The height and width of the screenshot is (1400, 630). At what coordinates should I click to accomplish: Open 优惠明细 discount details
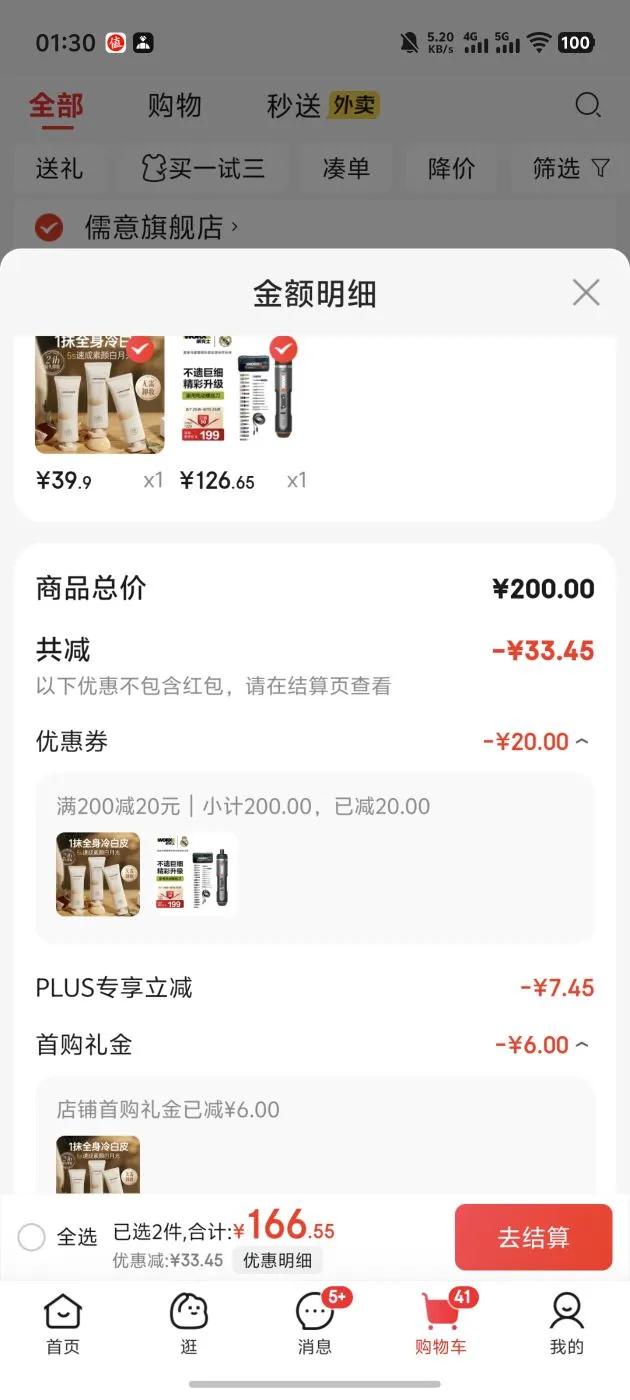(x=277, y=1260)
